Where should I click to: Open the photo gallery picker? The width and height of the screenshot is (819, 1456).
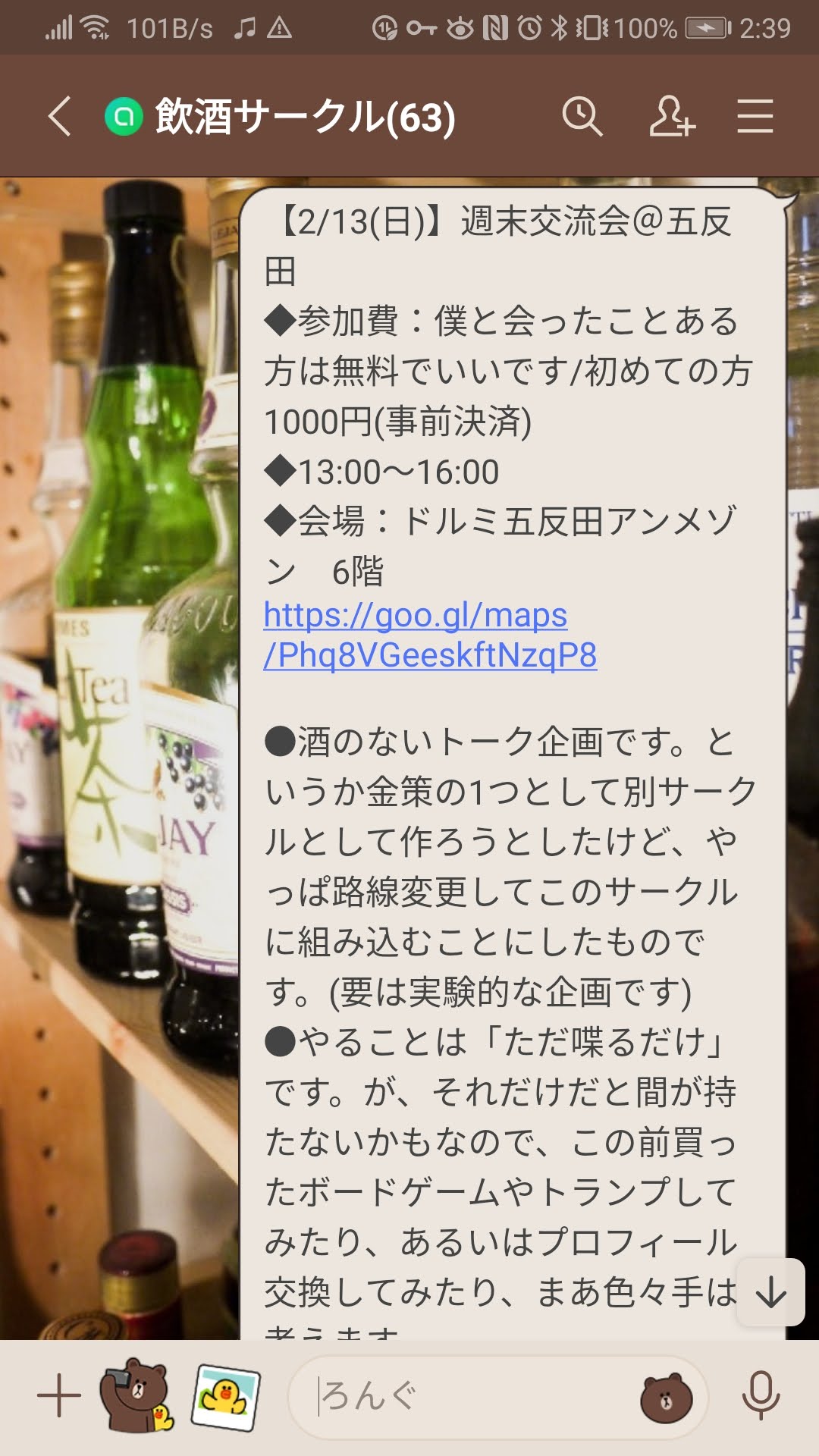225,1395
